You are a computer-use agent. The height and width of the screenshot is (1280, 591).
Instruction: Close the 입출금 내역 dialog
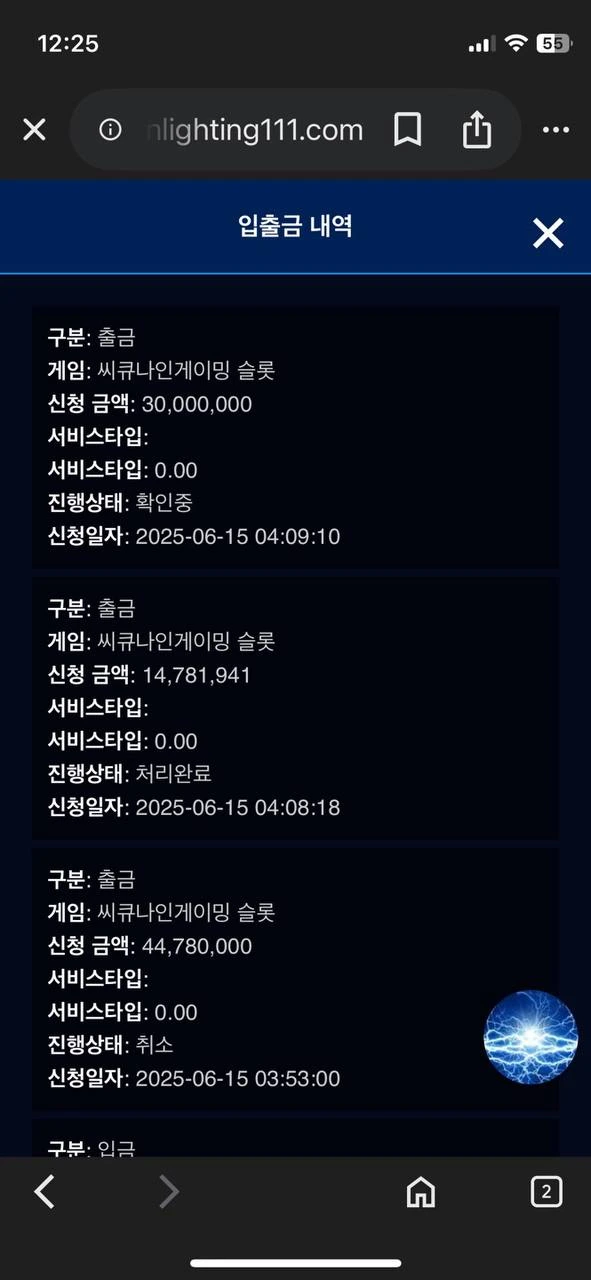(x=548, y=233)
